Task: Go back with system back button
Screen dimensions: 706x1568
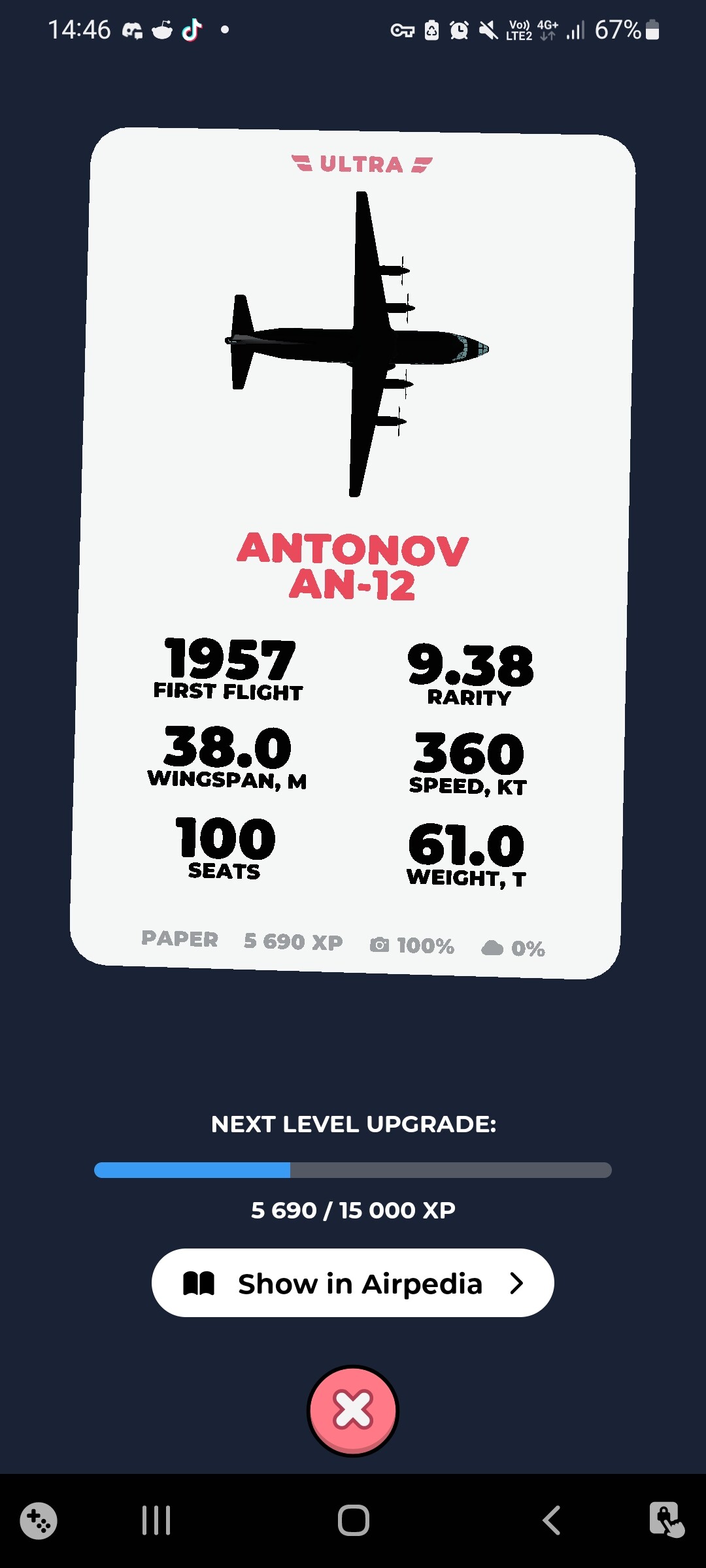Action: [x=551, y=1520]
